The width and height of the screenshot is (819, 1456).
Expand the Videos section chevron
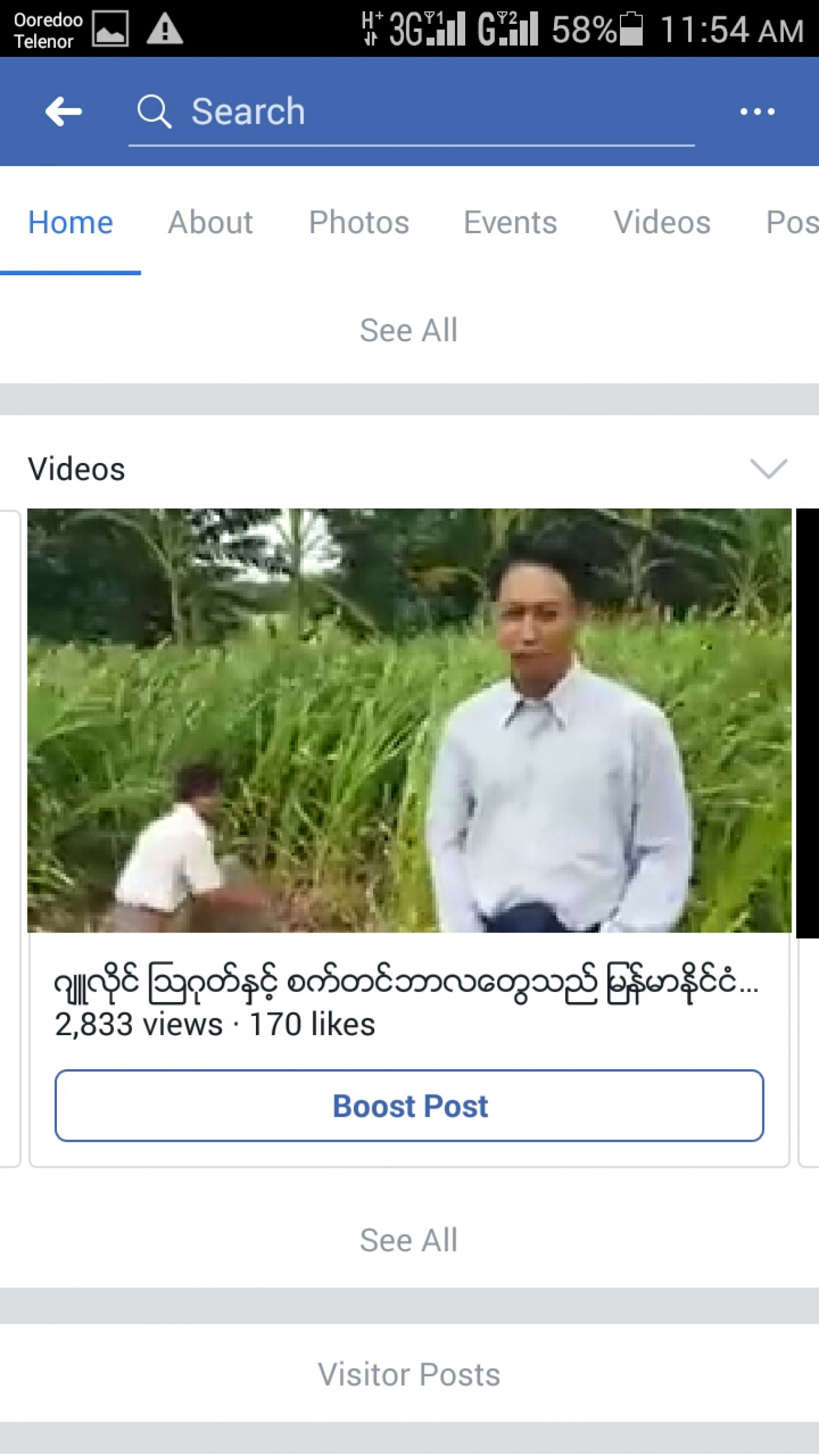769,469
